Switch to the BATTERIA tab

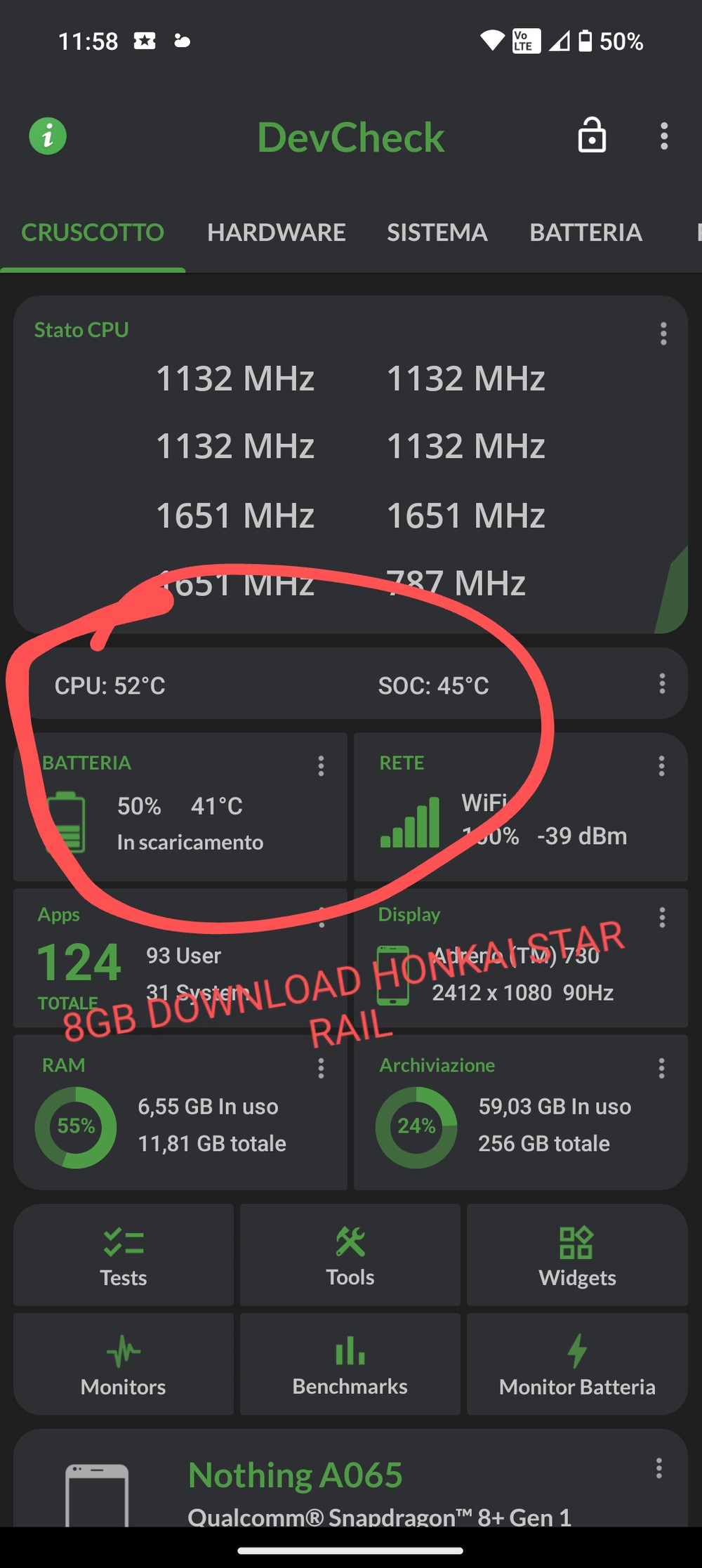(x=586, y=232)
